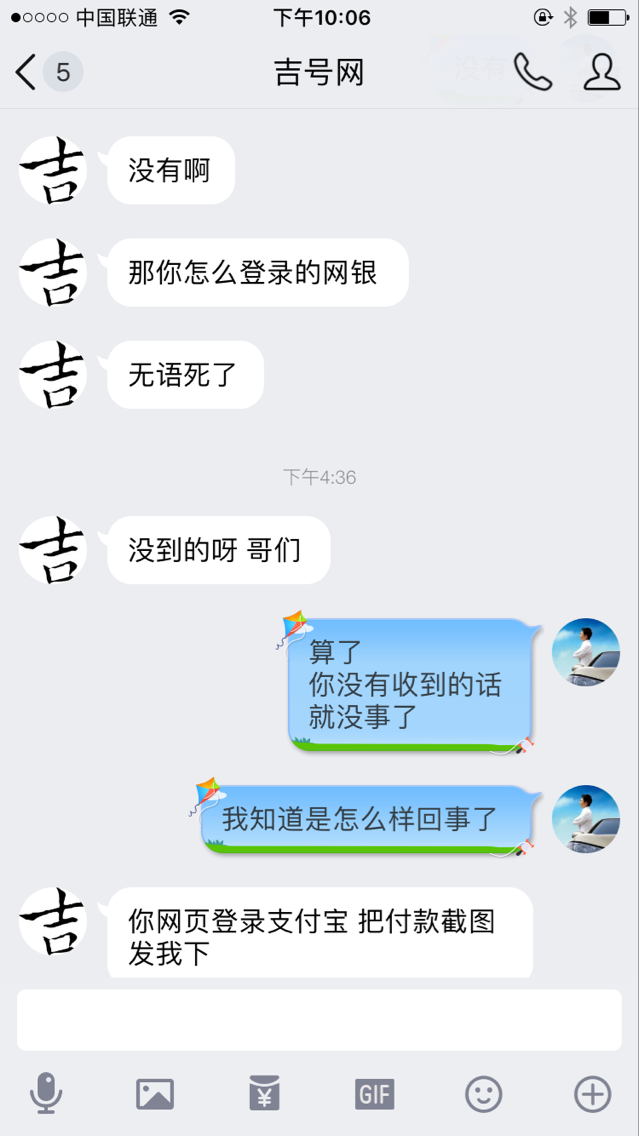Tap the message text input field

pos(319,1020)
